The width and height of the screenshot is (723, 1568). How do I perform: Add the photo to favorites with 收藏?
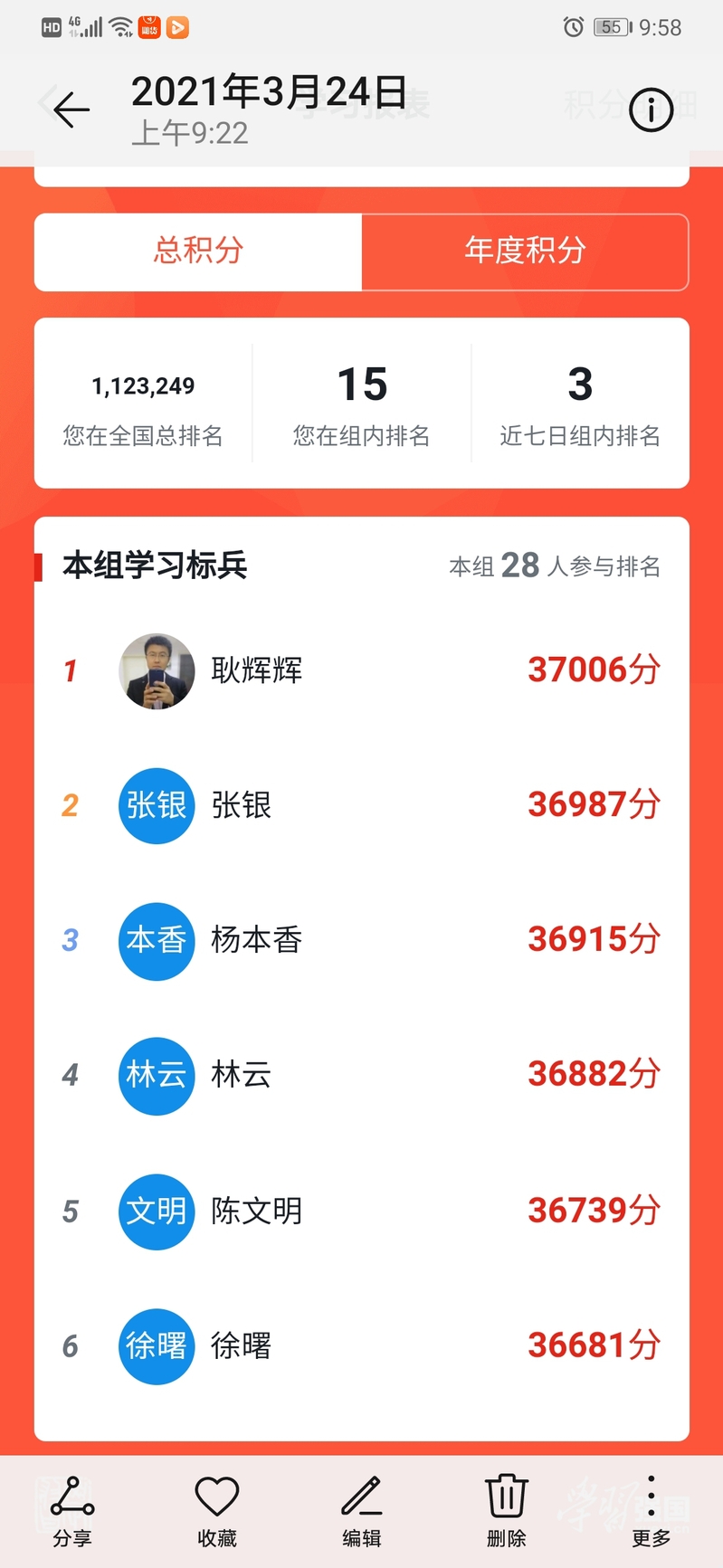point(217,1511)
